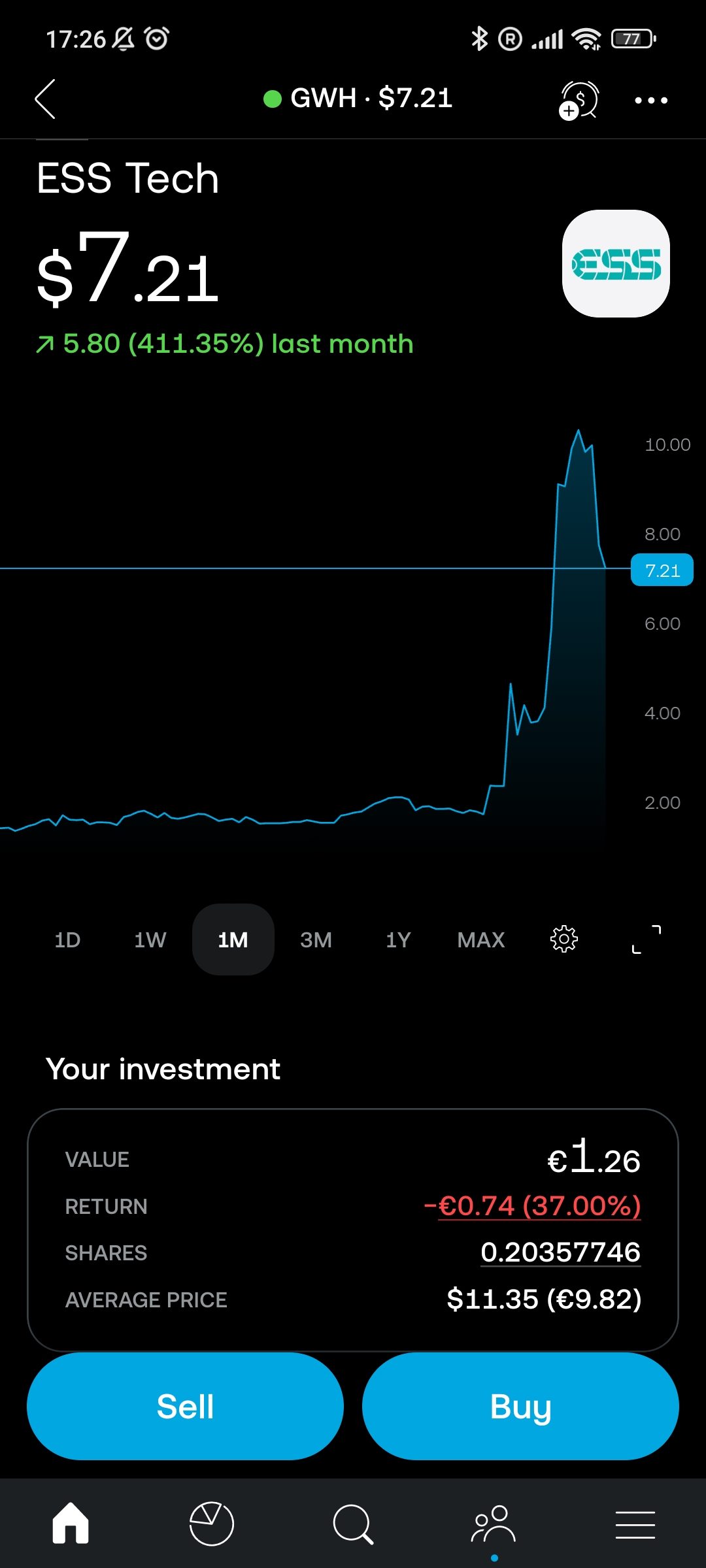Expand chart to fullscreen

click(x=647, y=939)
